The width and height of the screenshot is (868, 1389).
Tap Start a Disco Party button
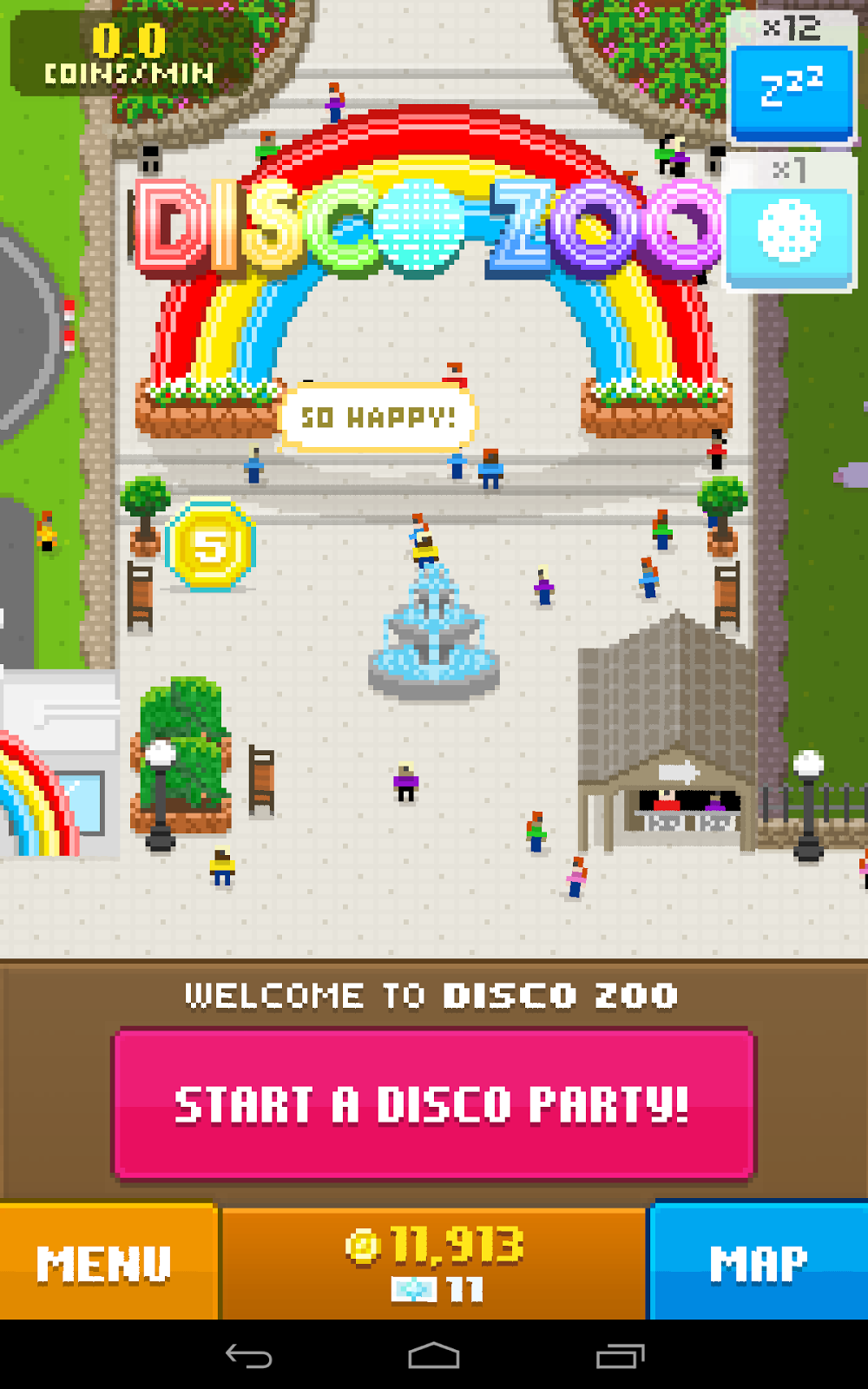[434, 1104]
